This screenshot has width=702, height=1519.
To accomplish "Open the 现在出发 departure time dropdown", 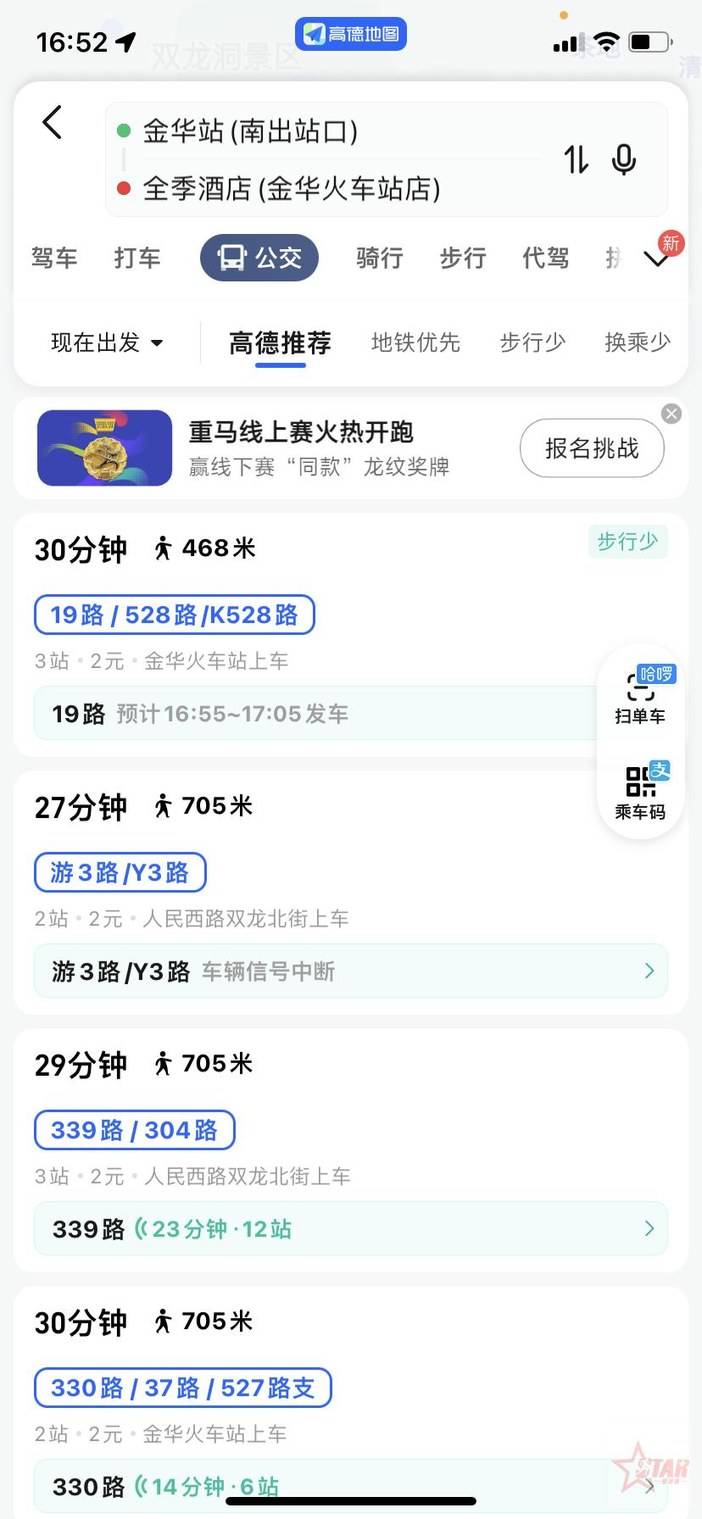I will pos(107,343).
